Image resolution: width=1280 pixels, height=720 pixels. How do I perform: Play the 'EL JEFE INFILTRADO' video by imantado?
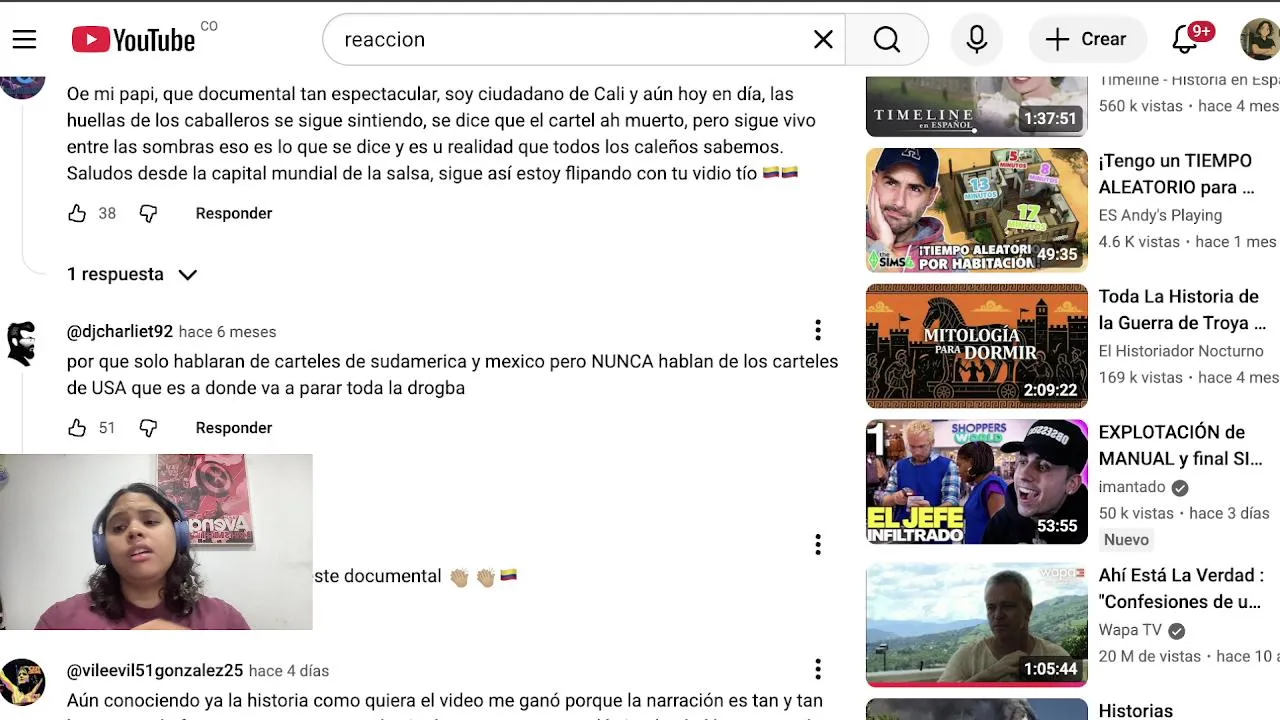[x=976, y=482]
